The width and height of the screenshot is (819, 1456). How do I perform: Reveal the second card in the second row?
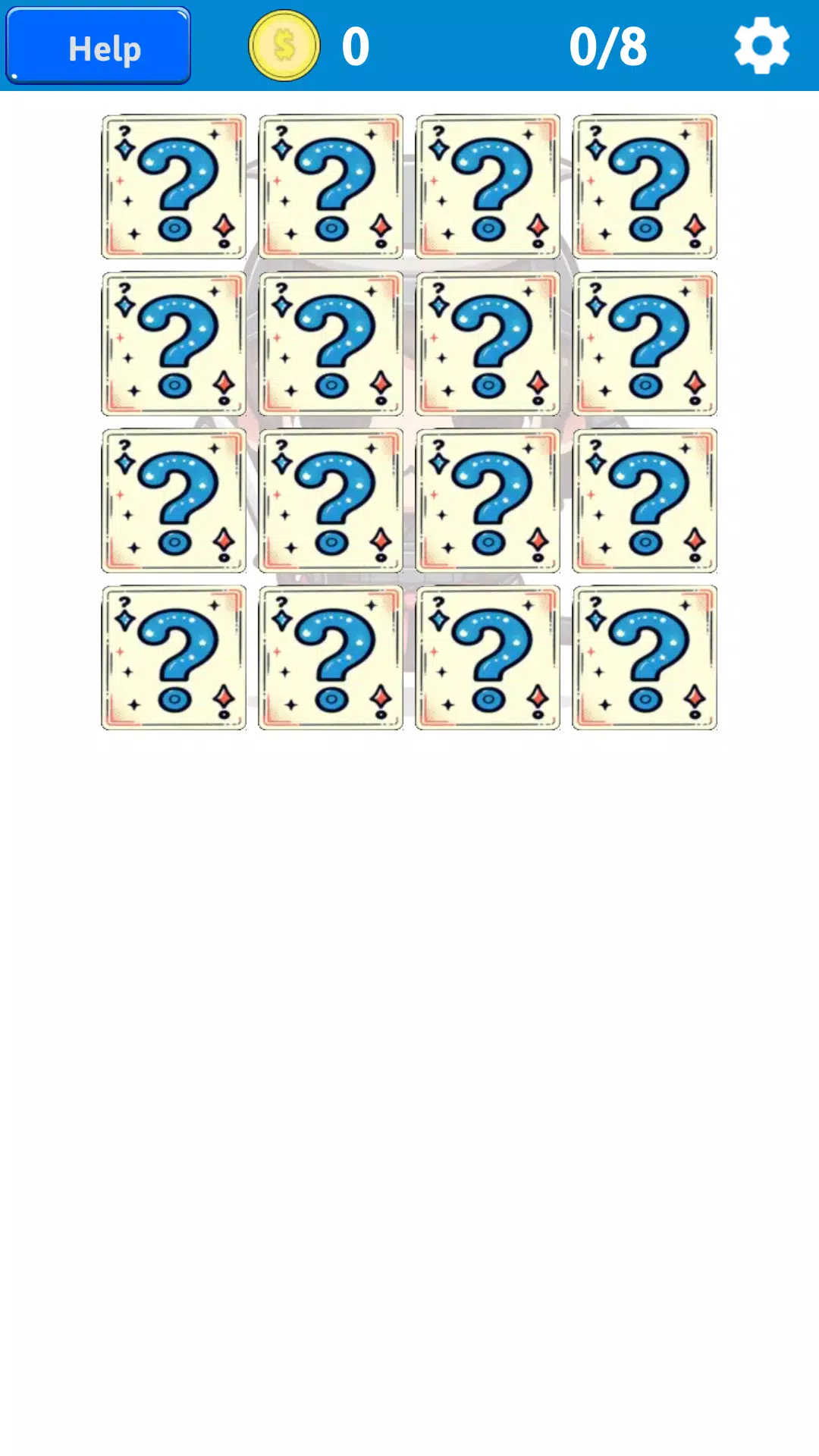331,344
